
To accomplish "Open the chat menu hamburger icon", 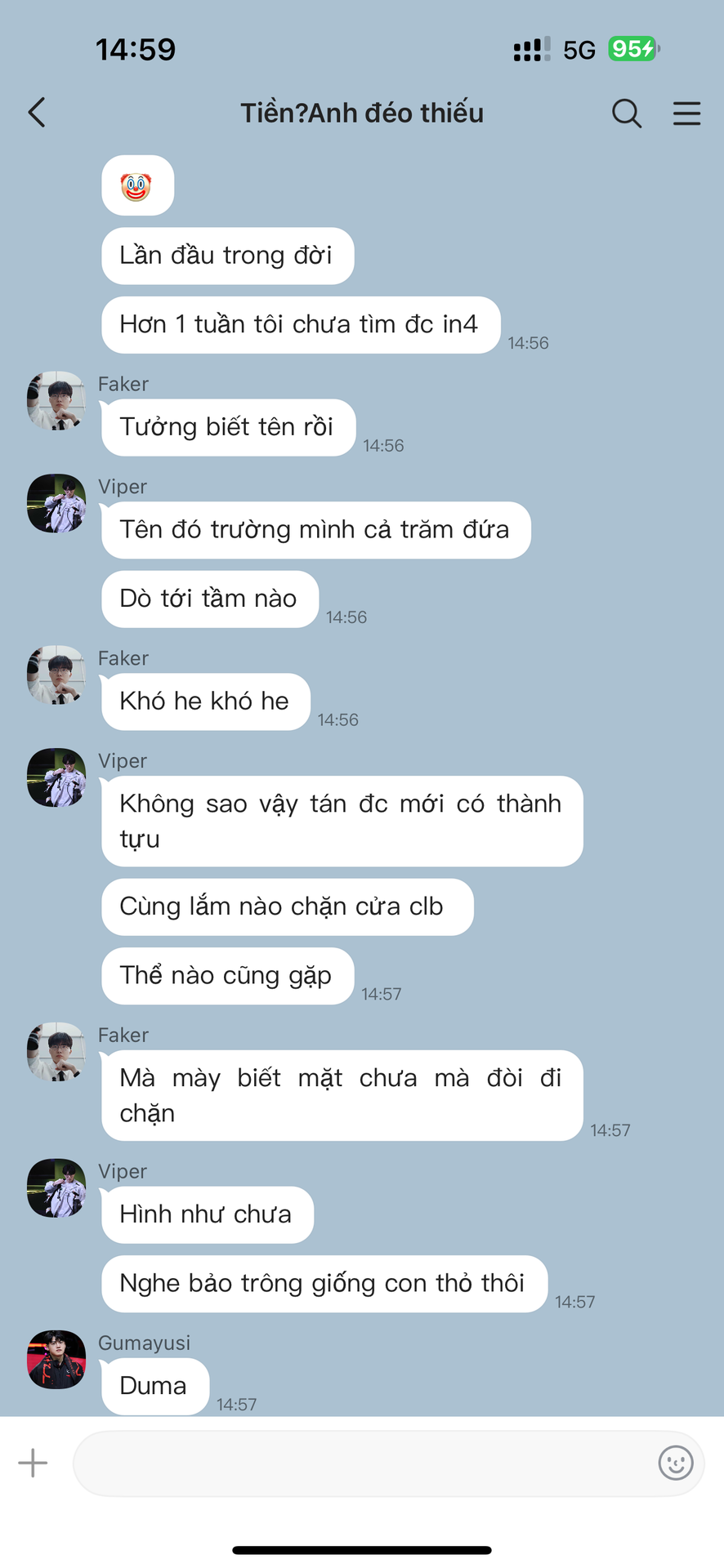I will pyautogui.click(x=686, y=114).
